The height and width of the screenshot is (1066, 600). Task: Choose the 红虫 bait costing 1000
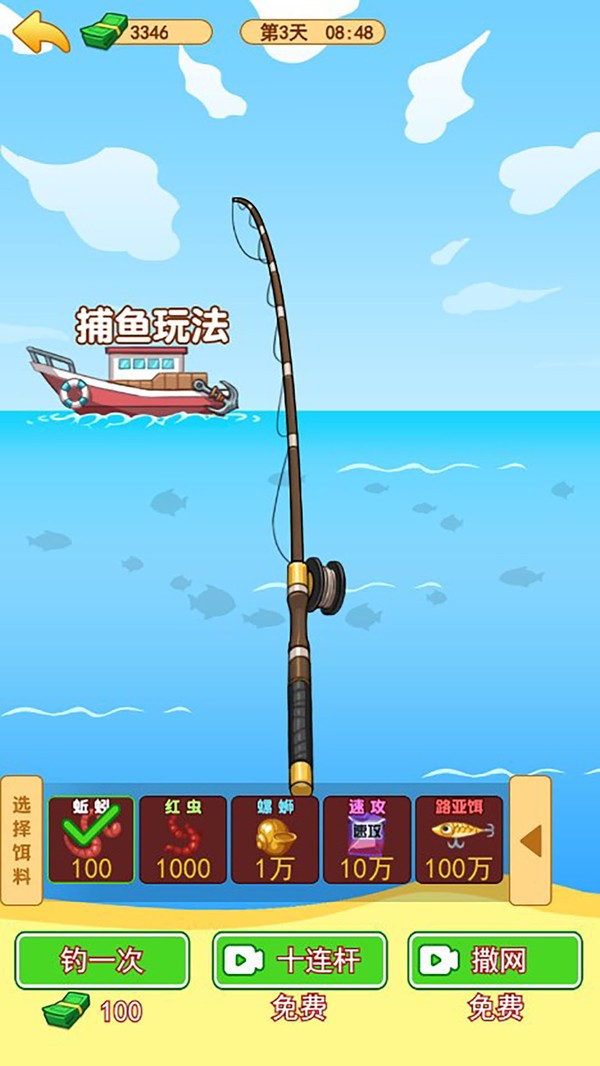click(x=182, y=840)
